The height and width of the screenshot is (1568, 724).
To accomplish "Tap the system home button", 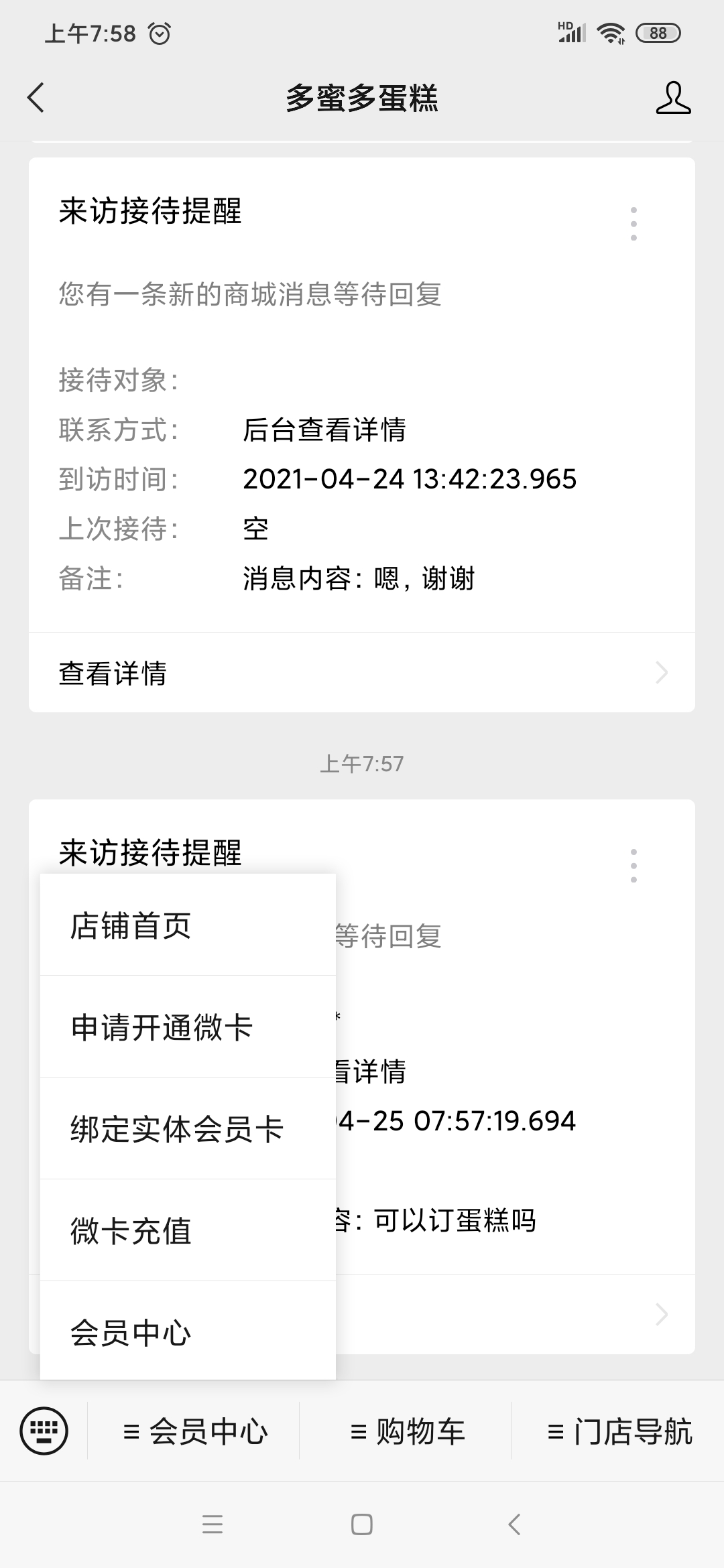I will 362,1525.
